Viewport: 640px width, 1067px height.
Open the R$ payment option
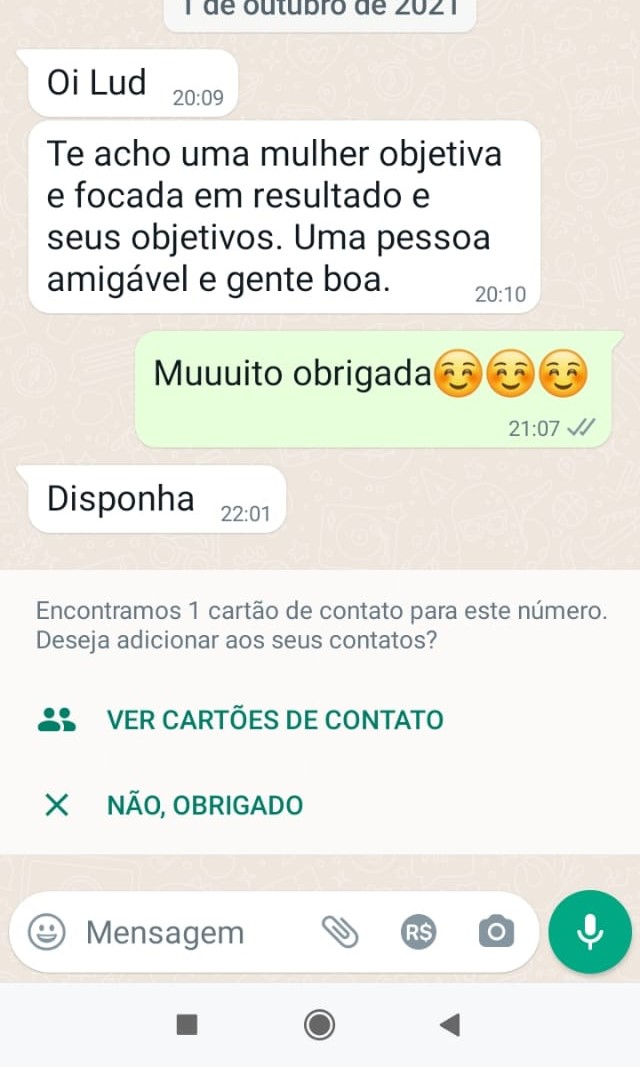(419, 933)
